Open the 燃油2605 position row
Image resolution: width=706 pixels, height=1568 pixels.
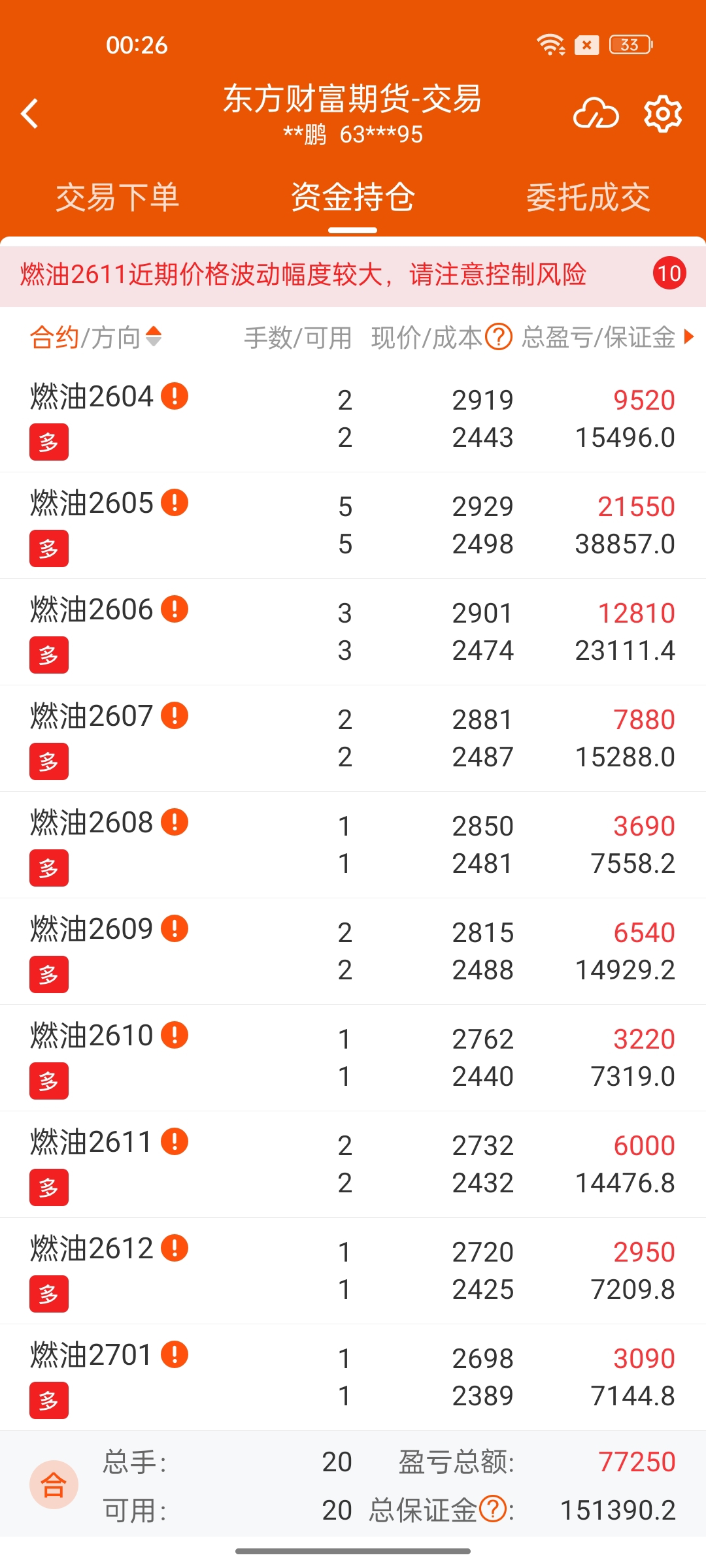coord(353,525)
